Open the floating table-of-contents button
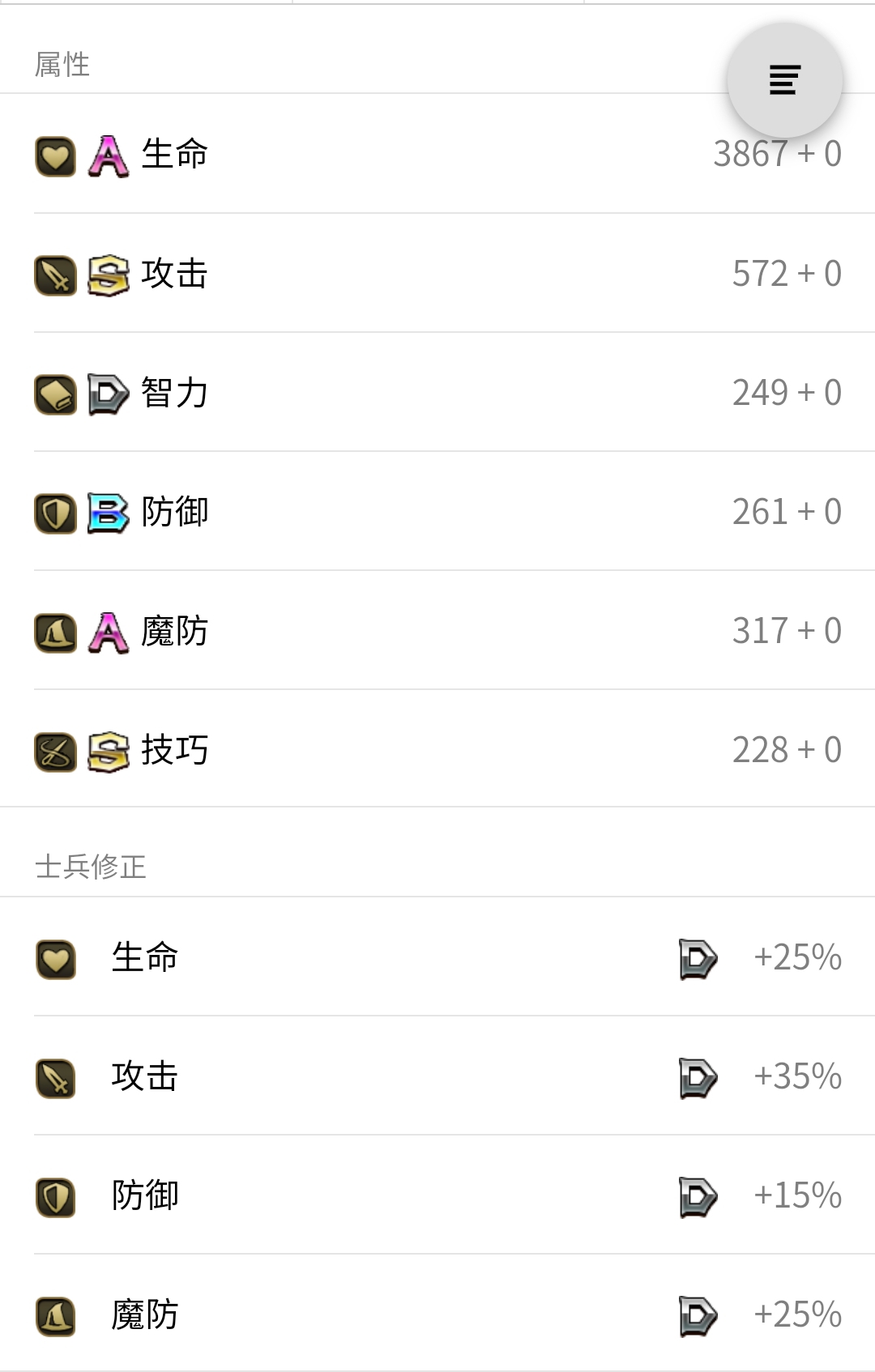This screenshot has height=1372, width=875. 784,80
